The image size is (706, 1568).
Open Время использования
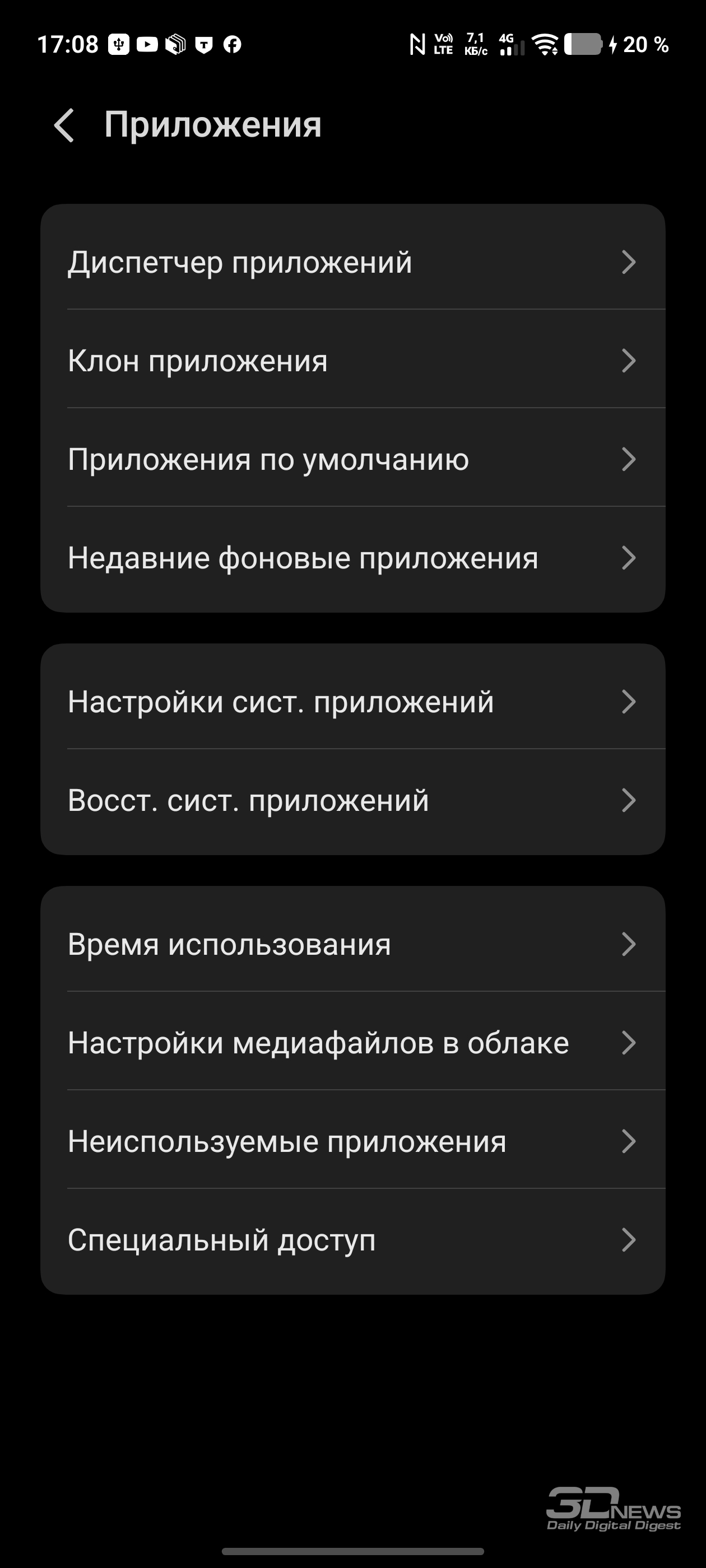[x=352, y=945]
